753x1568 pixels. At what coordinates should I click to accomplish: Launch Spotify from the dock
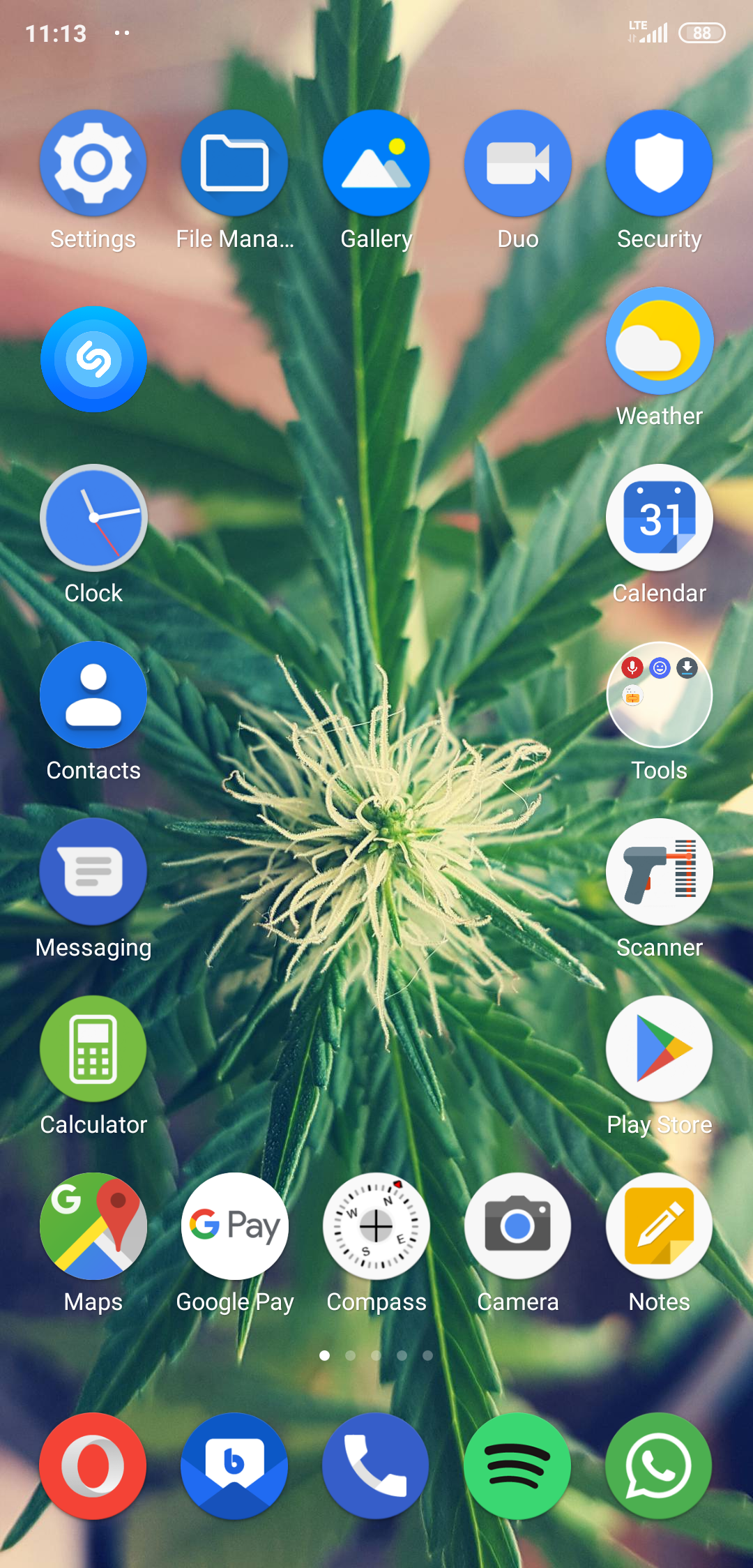(x=518, y=1466)
